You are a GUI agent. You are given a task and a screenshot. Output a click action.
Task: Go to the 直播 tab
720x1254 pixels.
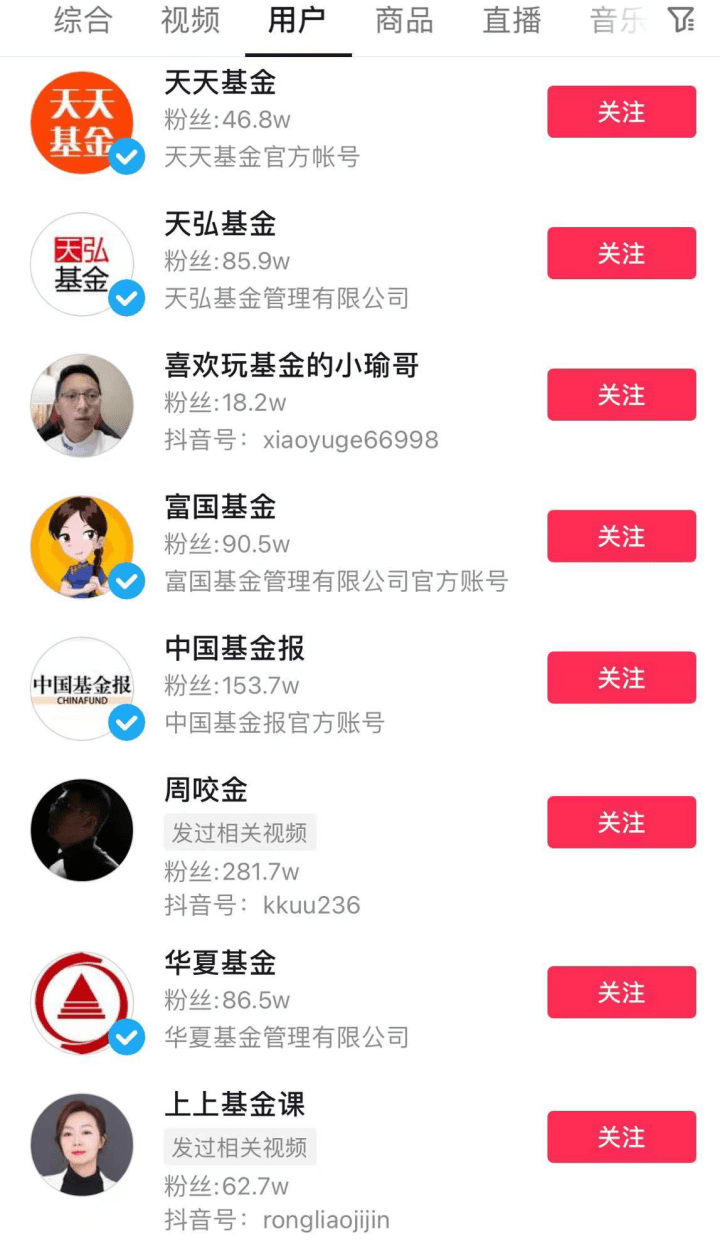click(512, 21)
